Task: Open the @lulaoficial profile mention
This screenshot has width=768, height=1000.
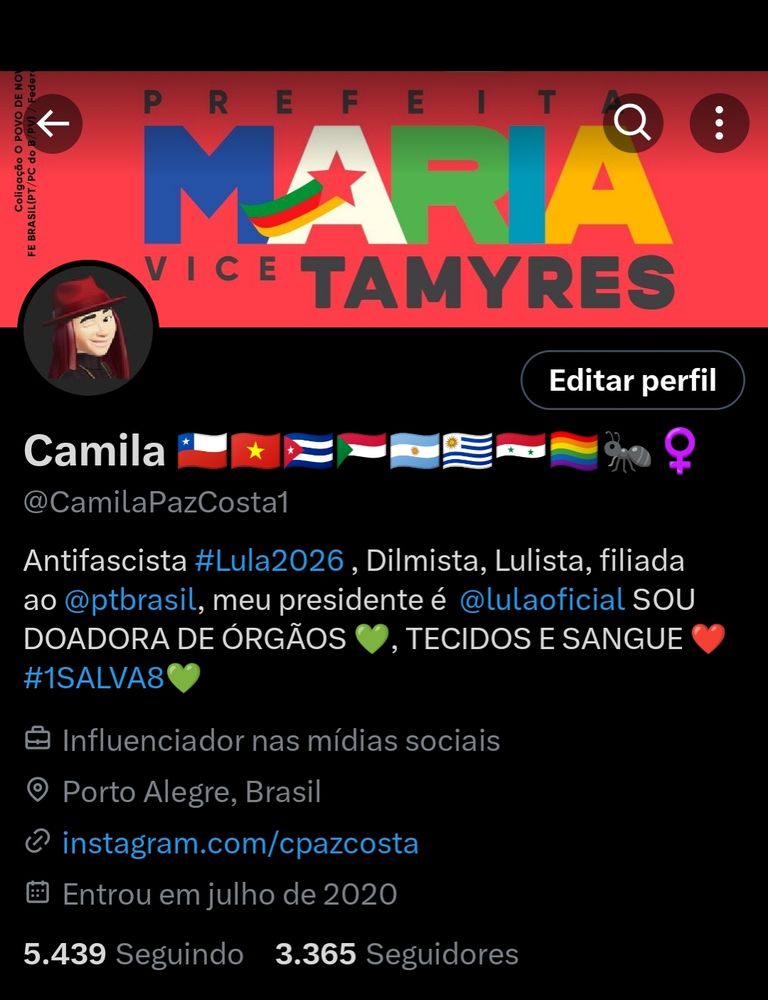Action: [542, 600]
